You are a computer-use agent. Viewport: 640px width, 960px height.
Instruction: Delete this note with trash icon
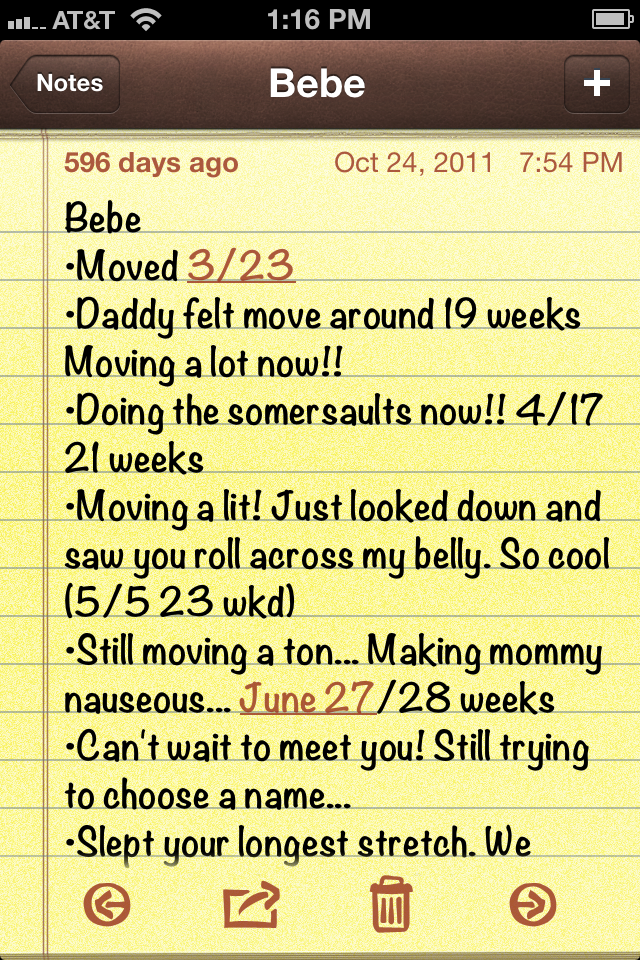tap(391, 904)
